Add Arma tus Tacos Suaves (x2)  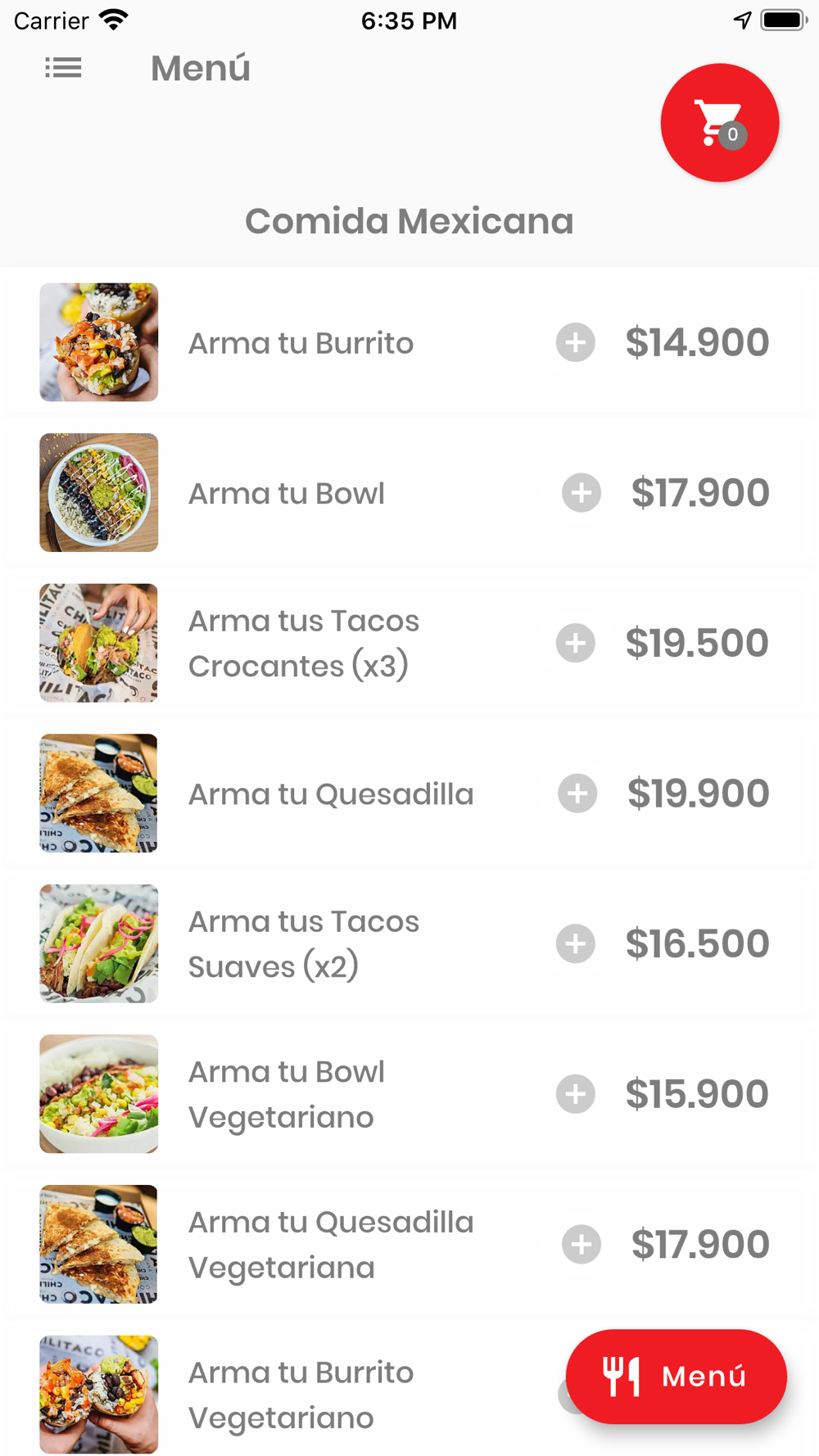576,943
